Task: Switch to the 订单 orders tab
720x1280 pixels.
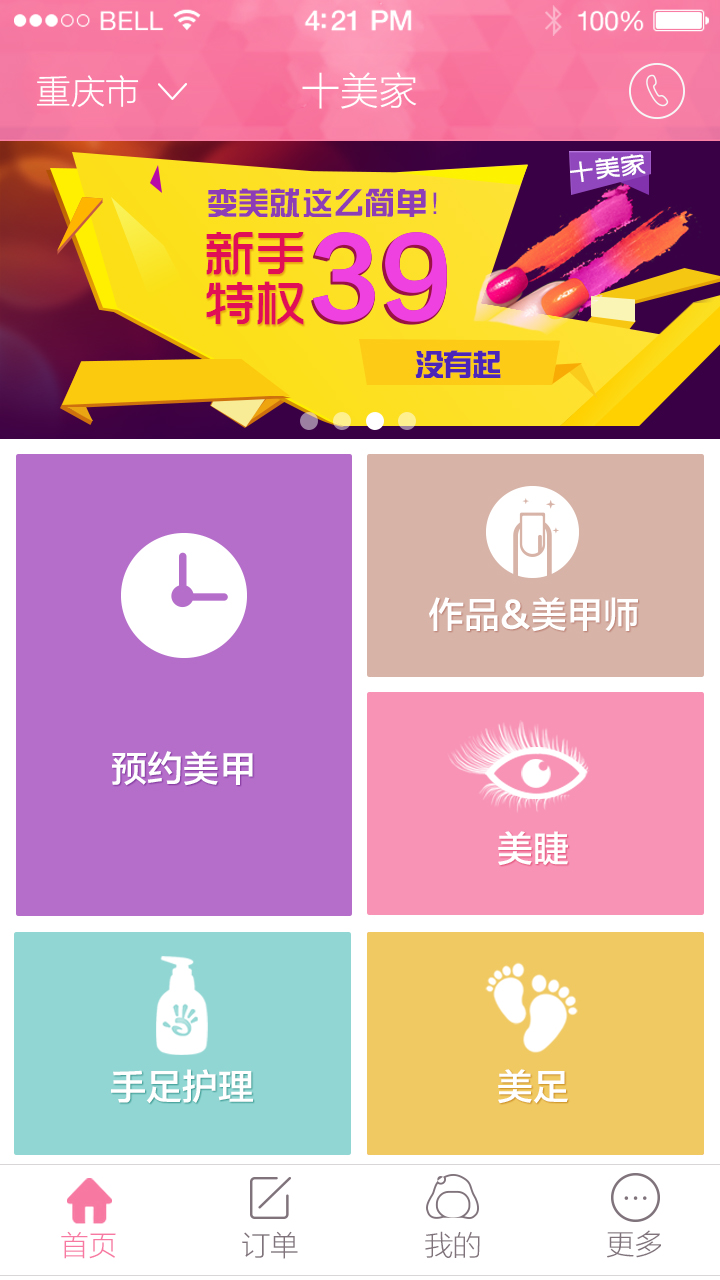Action: click(x=270, y=1220)
